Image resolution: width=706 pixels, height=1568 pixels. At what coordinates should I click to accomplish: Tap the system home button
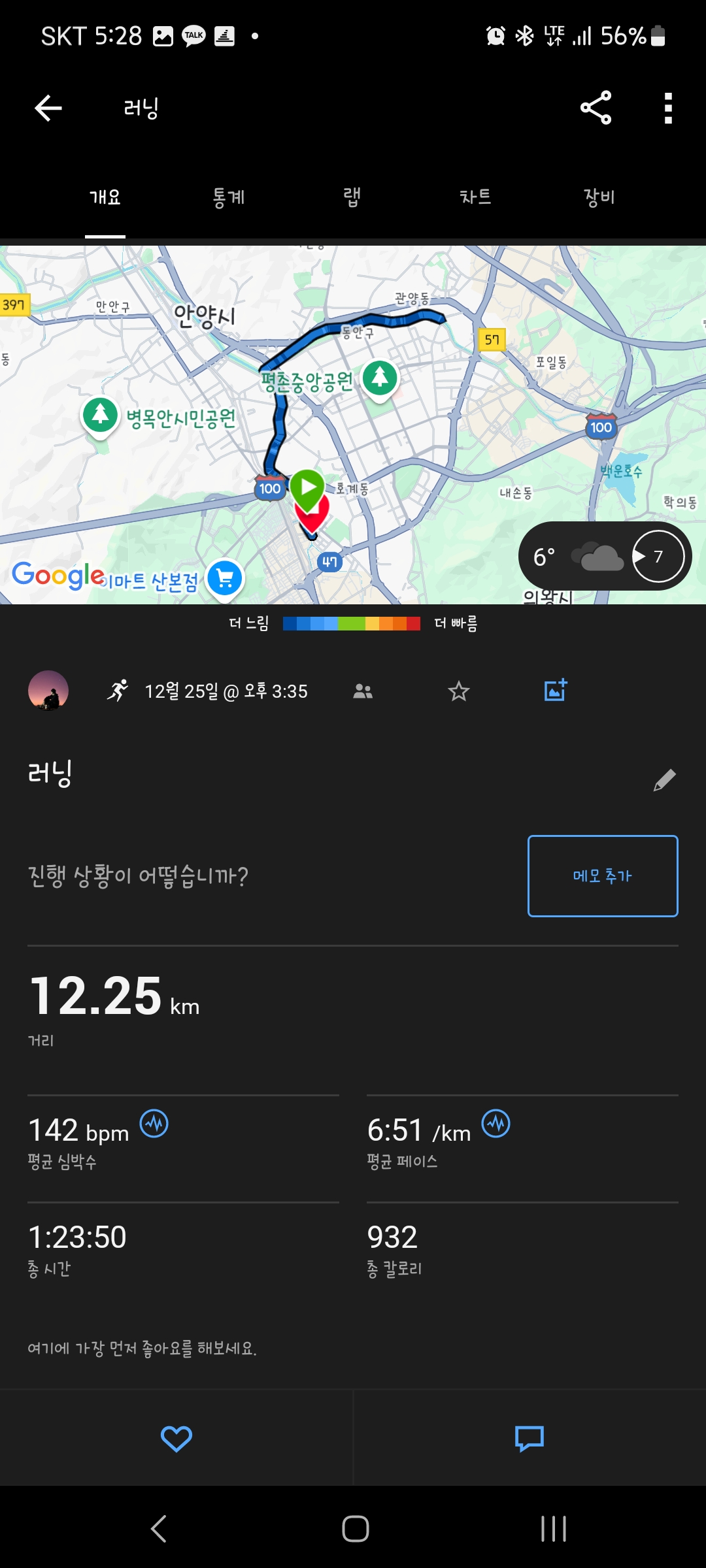pos(355,1529)
